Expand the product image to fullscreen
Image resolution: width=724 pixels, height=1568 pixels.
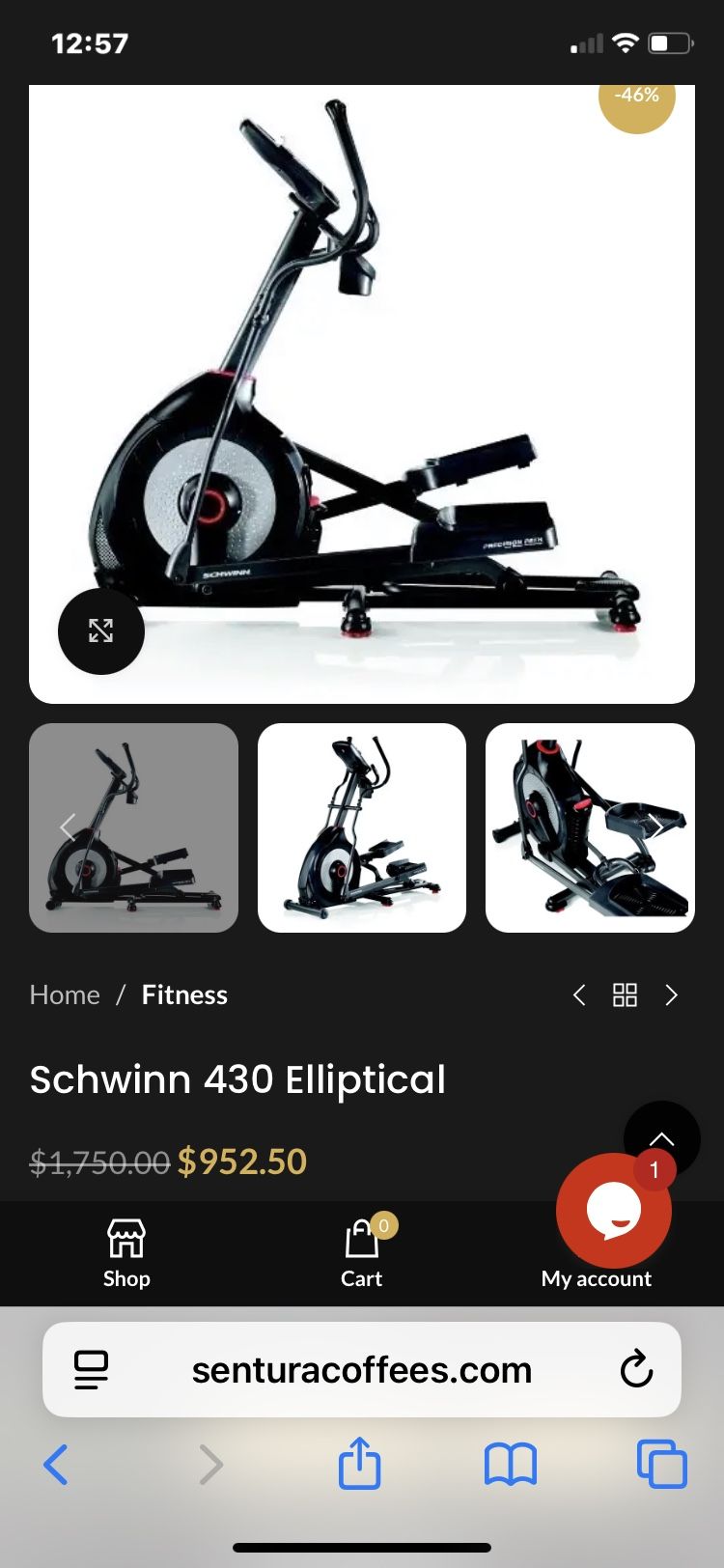click(x=100, y=630)
